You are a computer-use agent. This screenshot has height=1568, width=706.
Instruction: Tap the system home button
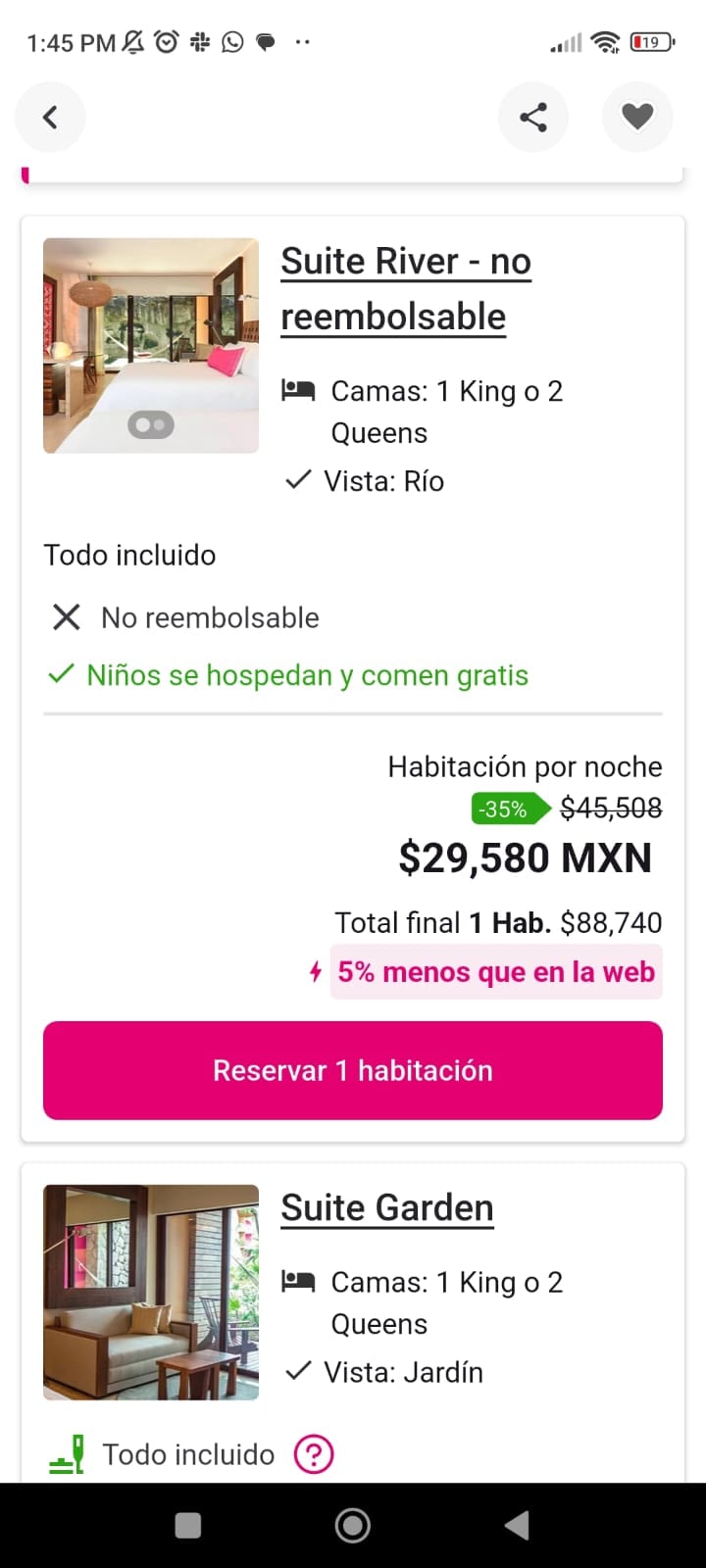353,1525
